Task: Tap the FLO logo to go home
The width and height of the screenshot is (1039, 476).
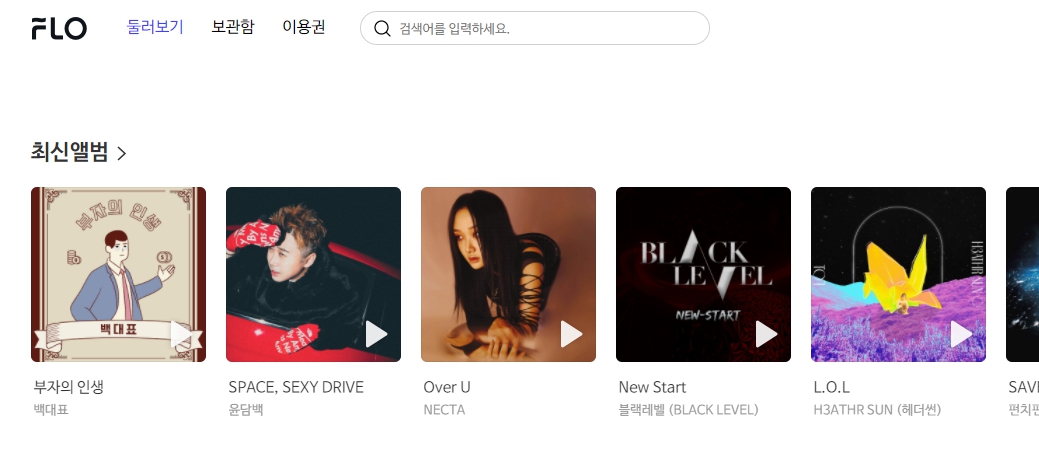Action: [59, 28]
